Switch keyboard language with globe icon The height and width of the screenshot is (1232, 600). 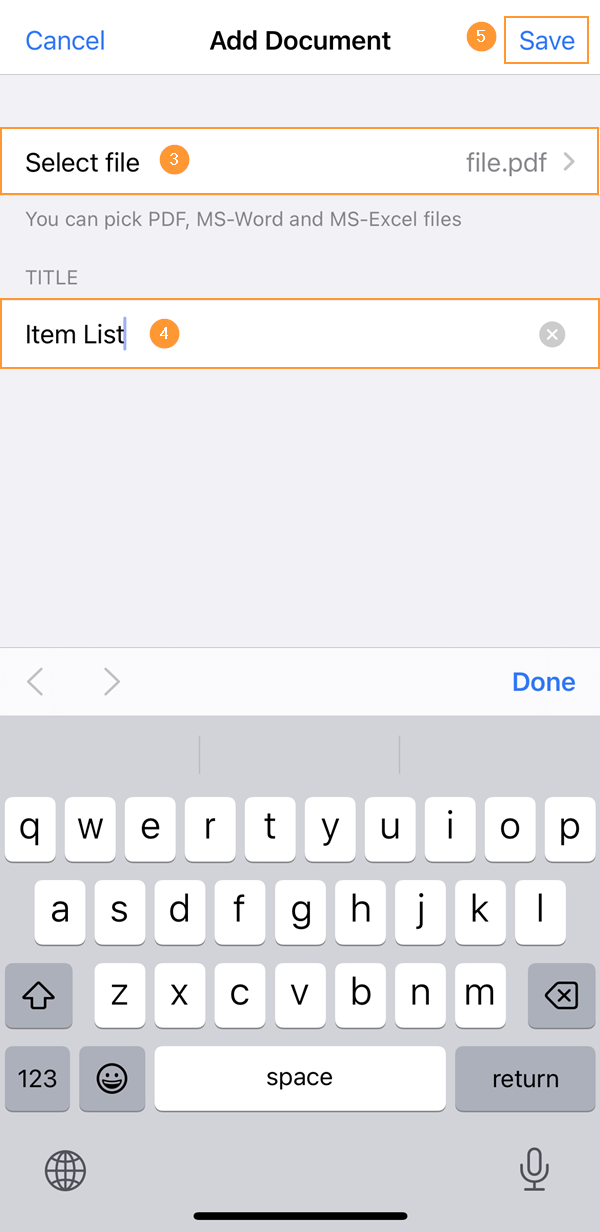pyautogui.click(x=66, y=1168)
